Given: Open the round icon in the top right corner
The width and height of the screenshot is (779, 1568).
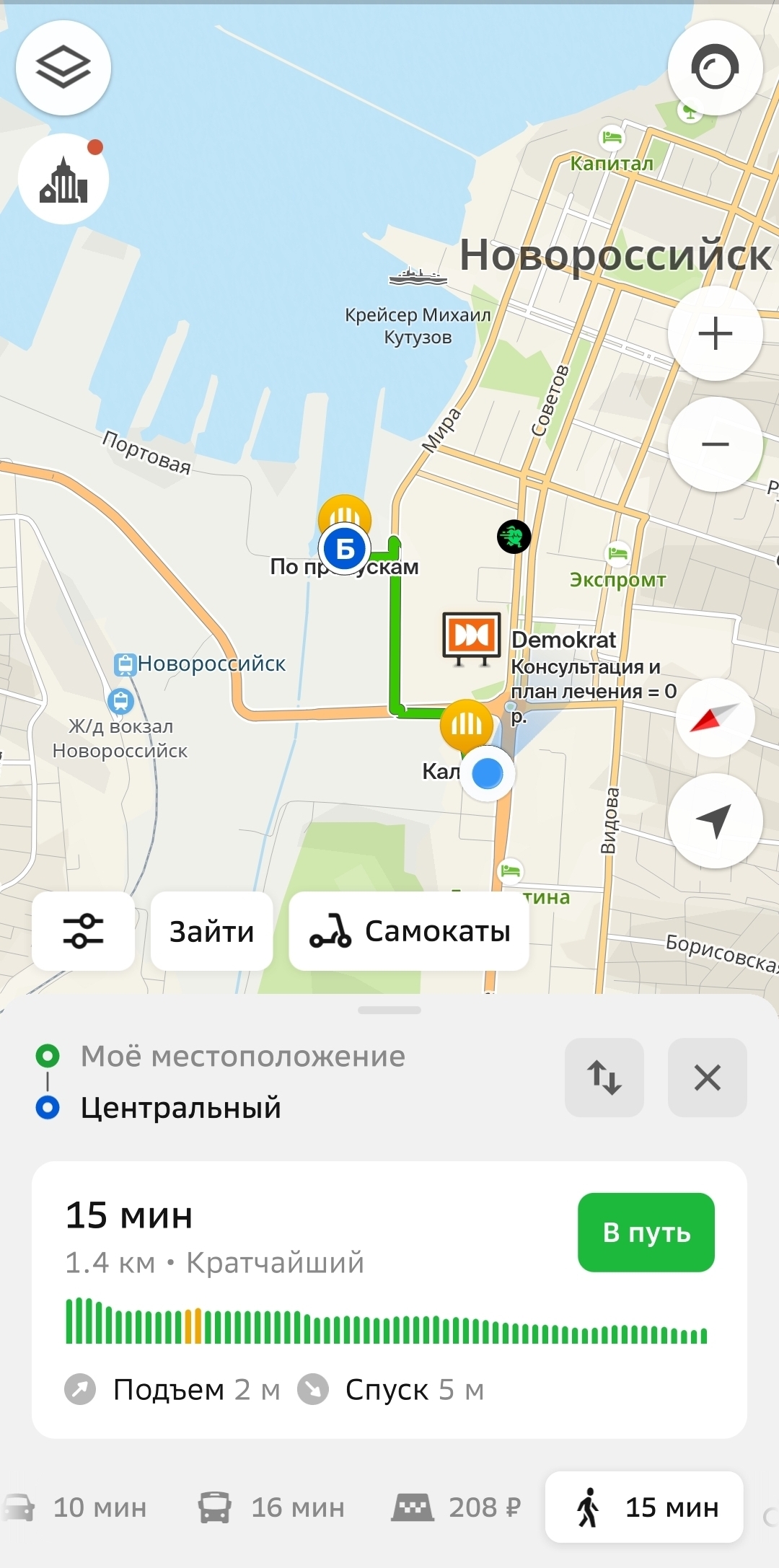Looking at the screenshot, I should click(x=715, y=67).
